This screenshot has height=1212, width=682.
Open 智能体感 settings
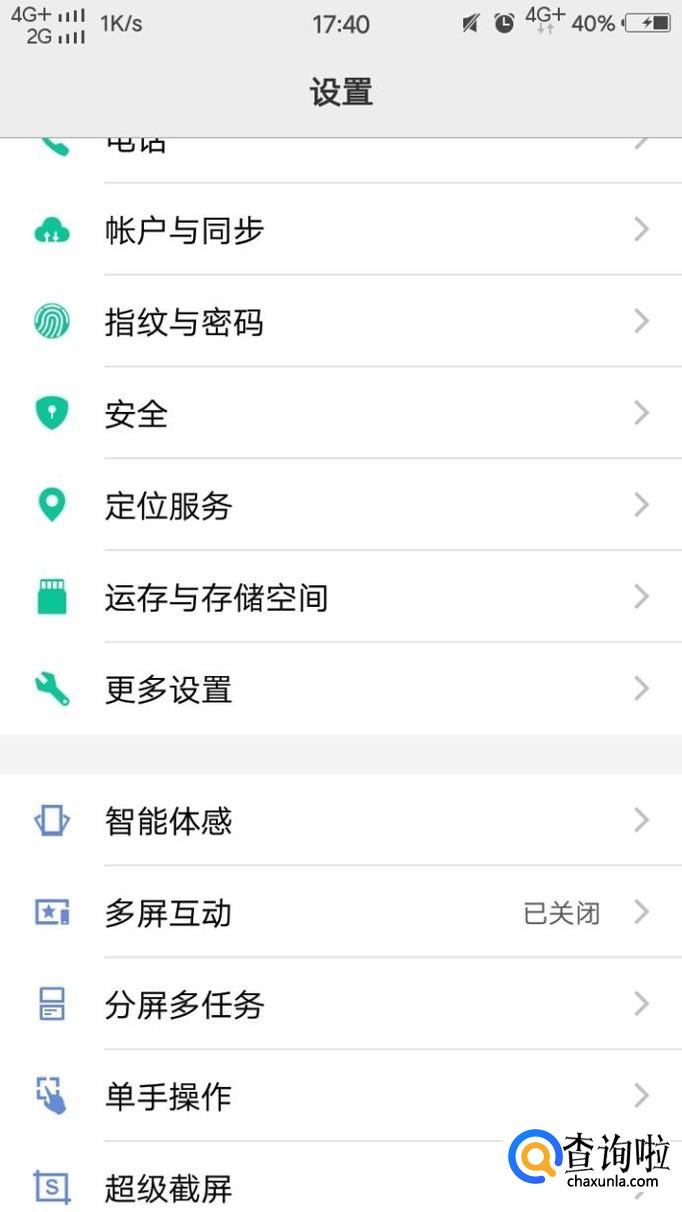169,822
